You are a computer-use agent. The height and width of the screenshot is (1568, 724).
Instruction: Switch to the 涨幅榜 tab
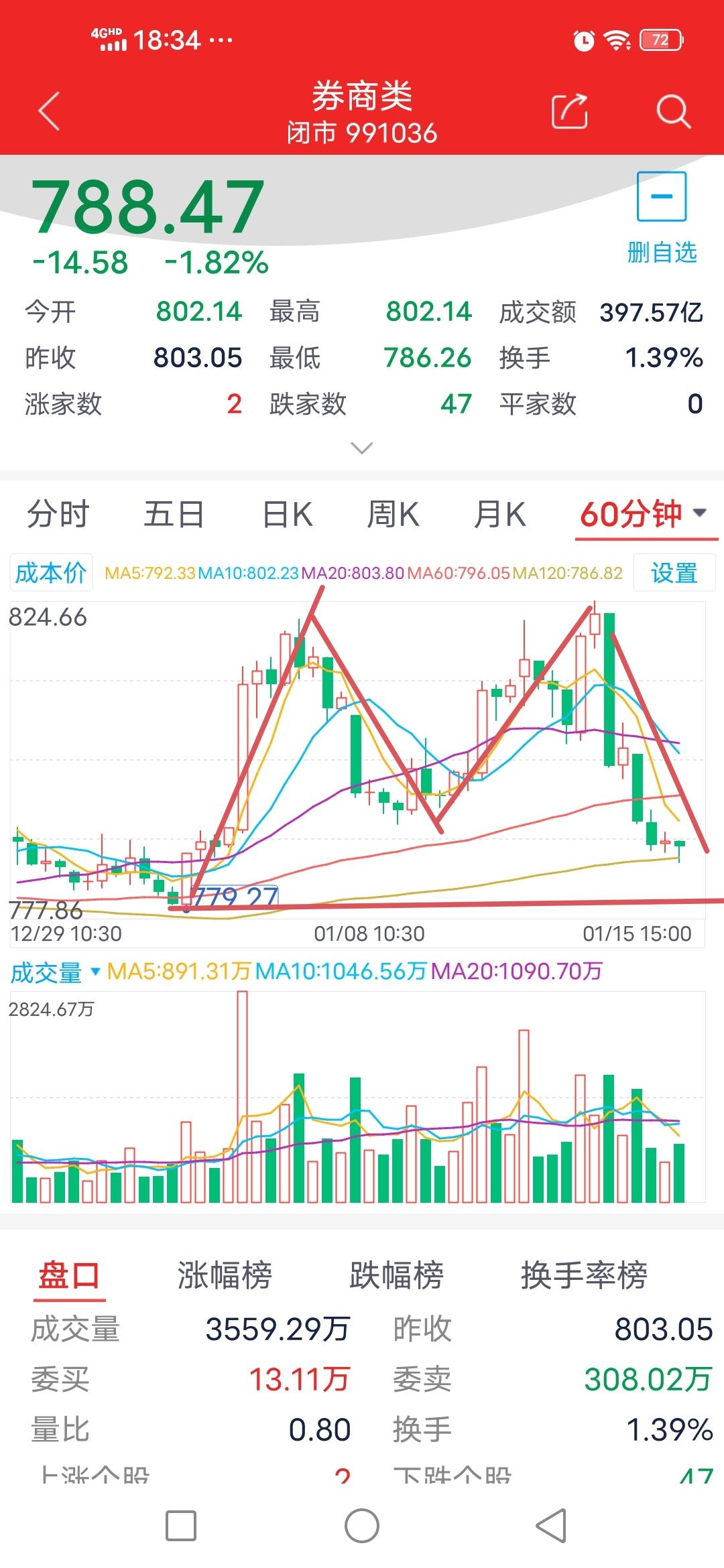[225, 1273]
